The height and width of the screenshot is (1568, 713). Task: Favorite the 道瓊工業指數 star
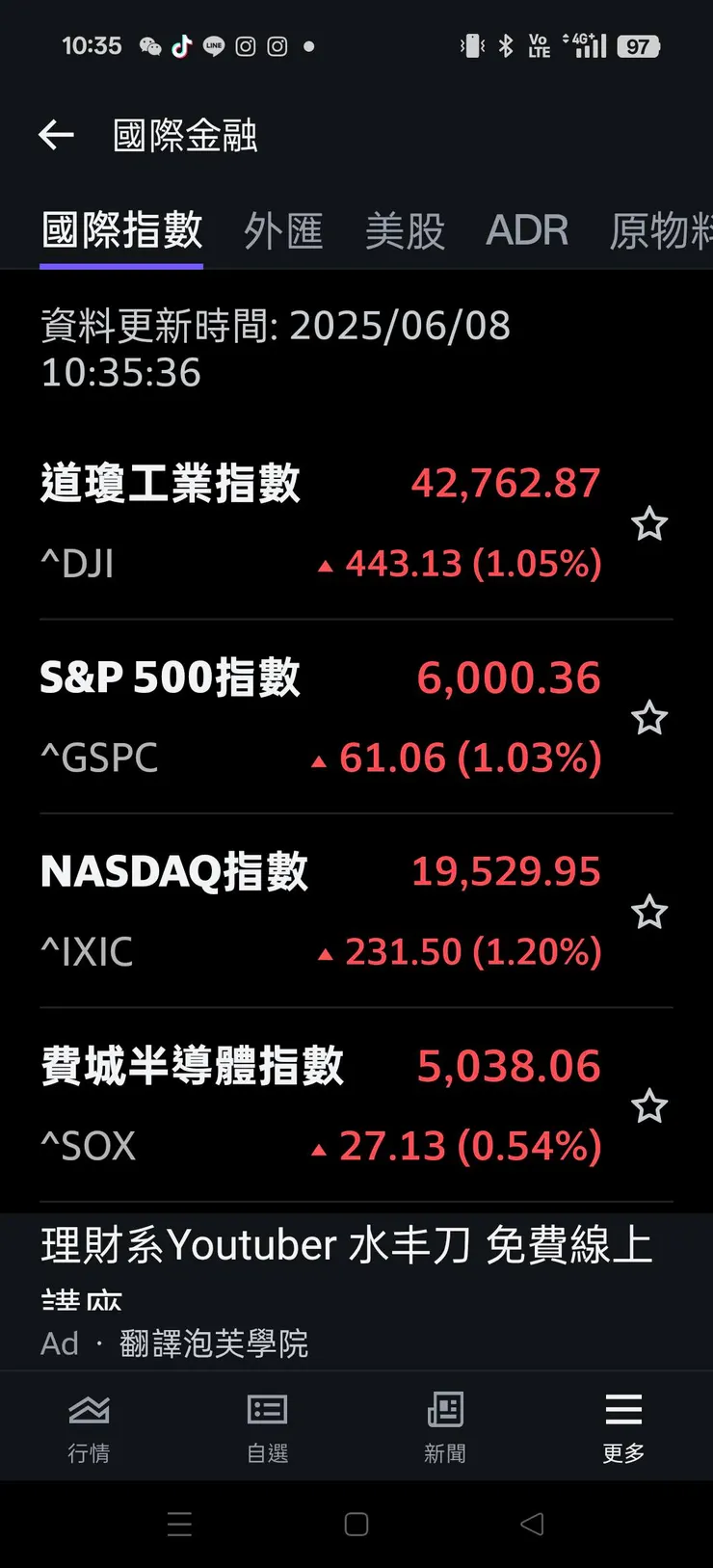pyautogui.click(x=649, y=524)
